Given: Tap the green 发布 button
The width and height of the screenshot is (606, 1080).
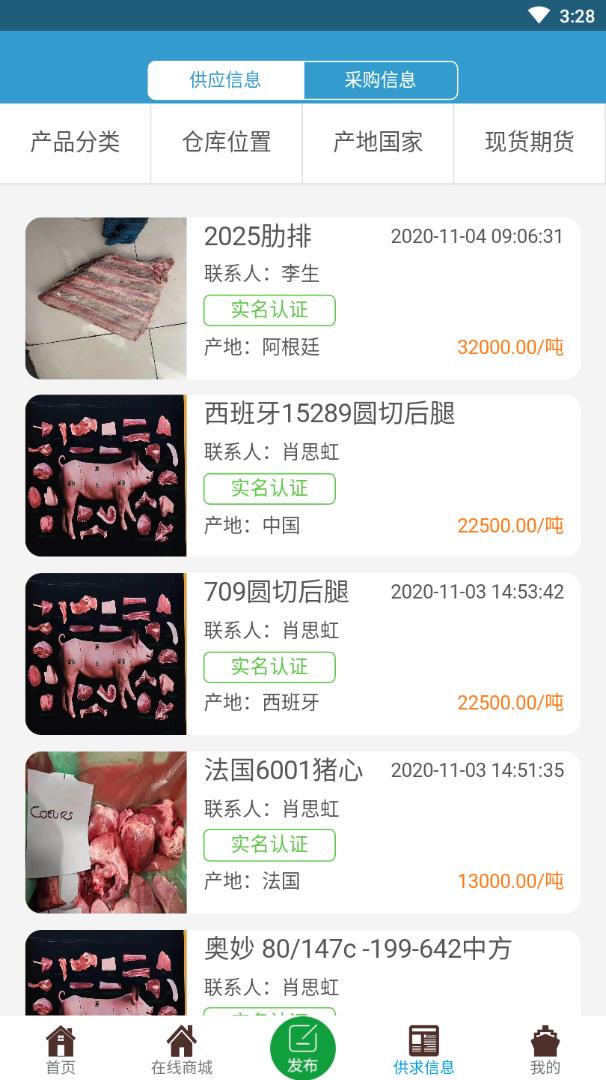Looking at the screenshot, I should 303,1048.
